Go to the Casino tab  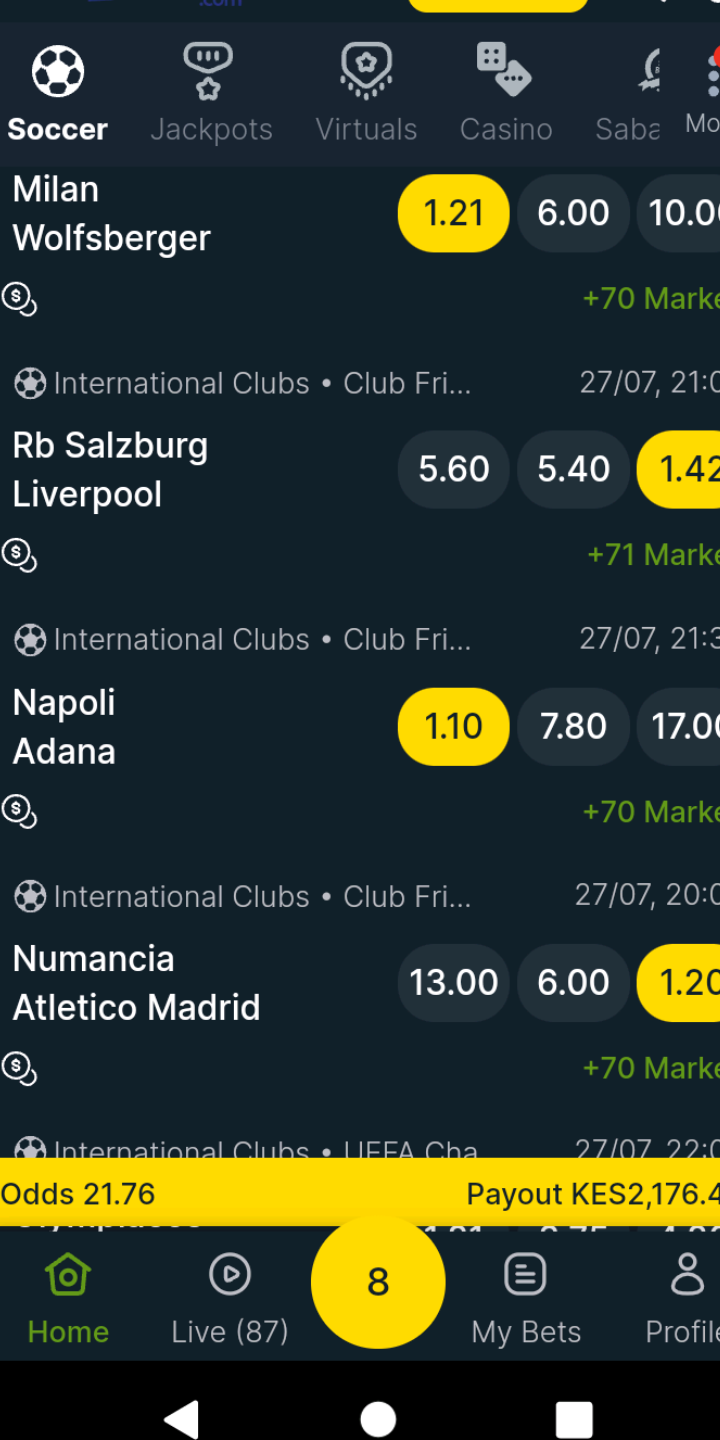pyautogui.click(x=505, y=93)
